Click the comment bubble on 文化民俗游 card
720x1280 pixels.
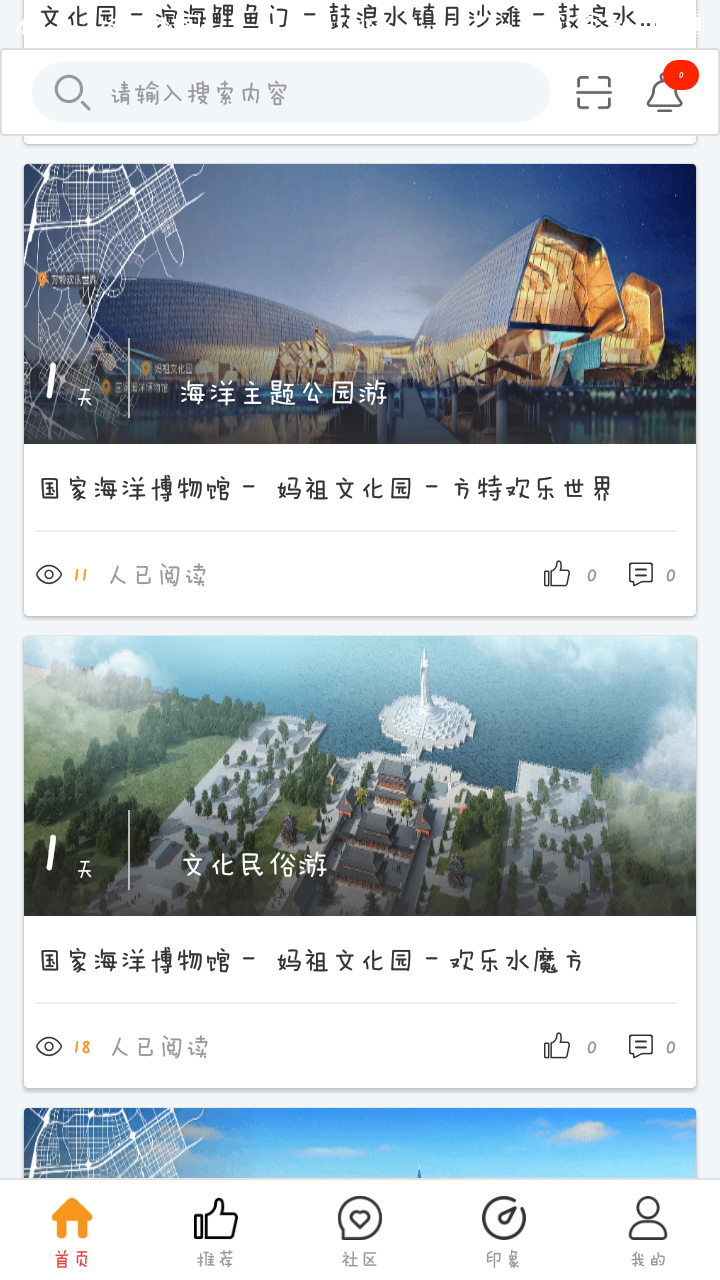641,1046
